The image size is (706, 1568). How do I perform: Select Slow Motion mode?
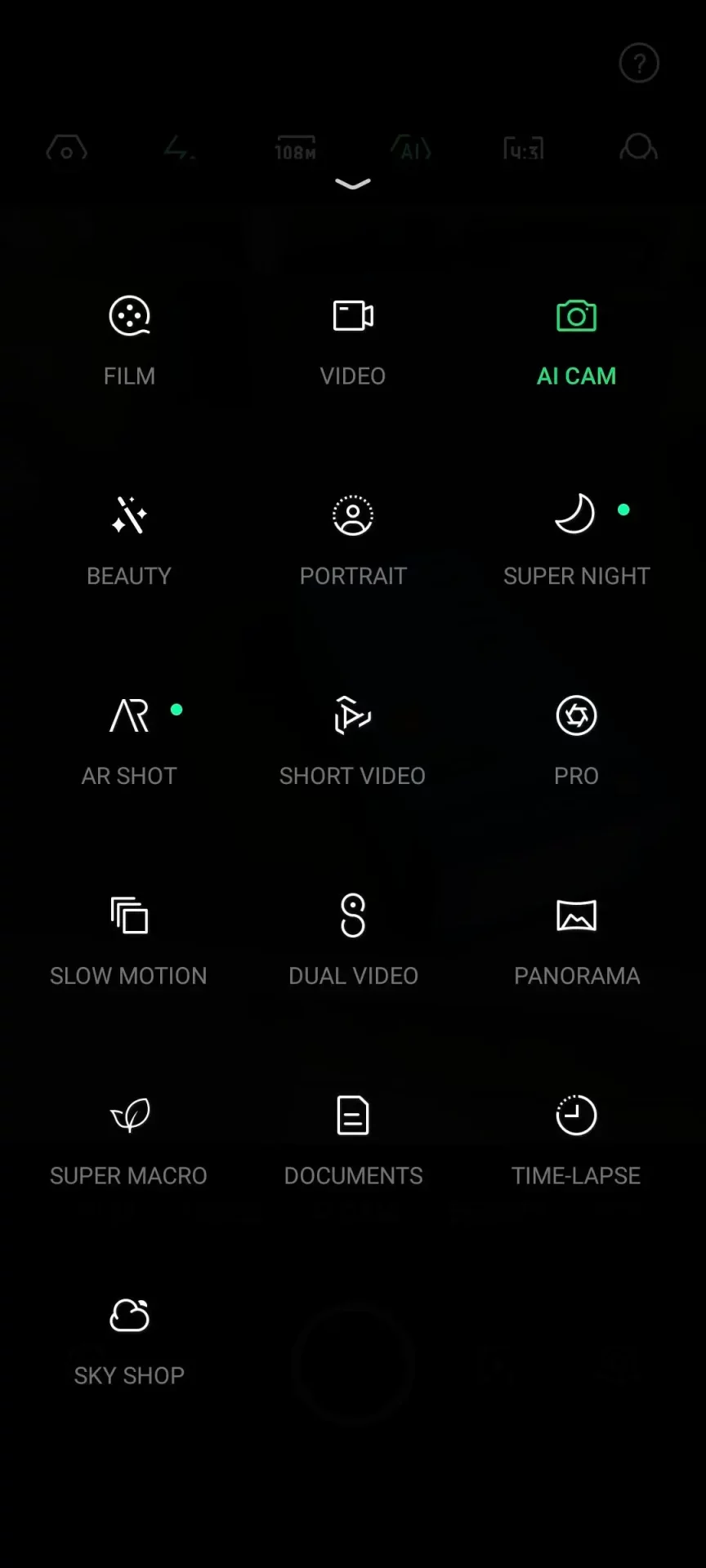point(129,940)
